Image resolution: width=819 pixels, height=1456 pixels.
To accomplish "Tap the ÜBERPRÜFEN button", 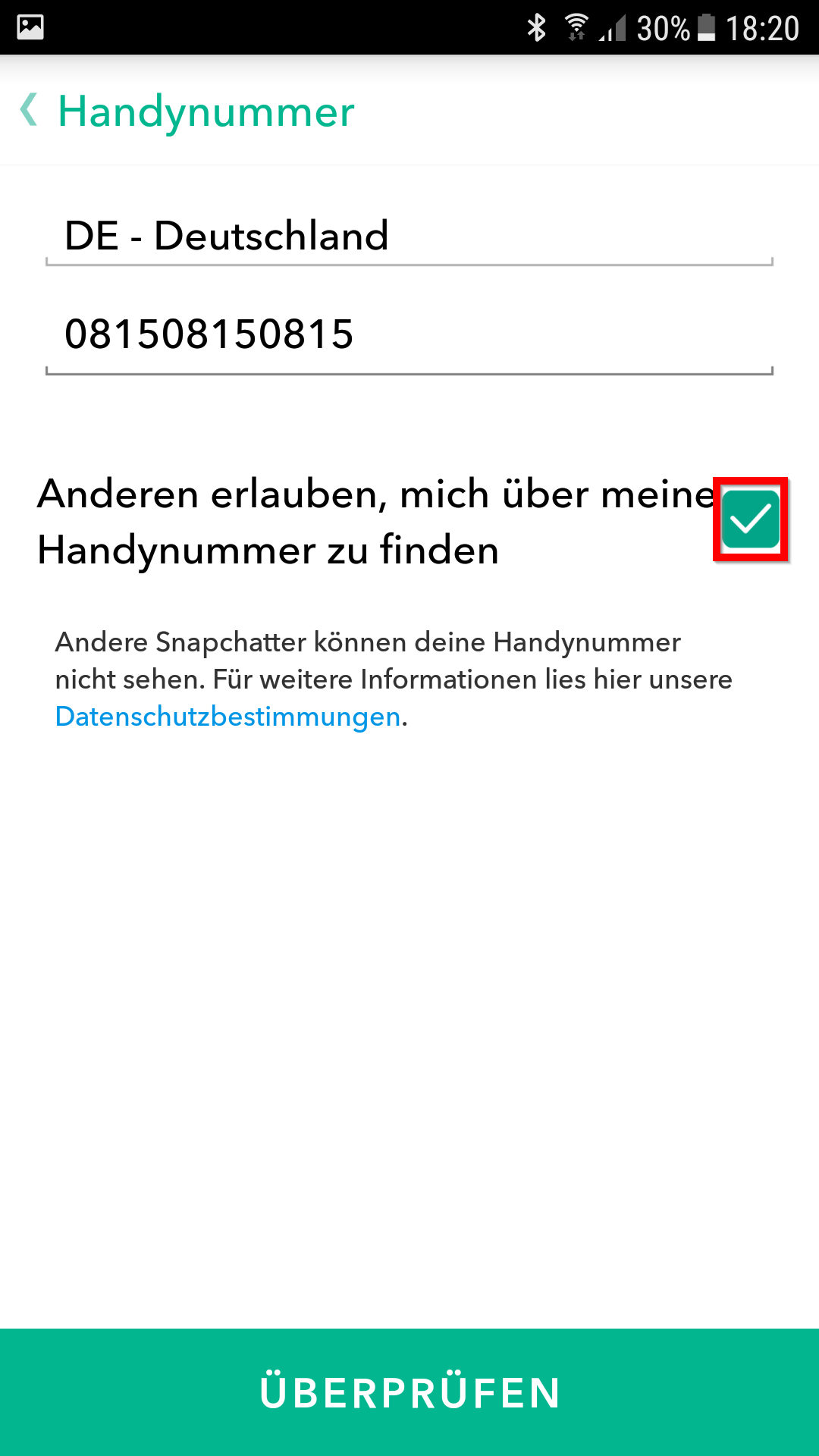I will [409, 1392].
